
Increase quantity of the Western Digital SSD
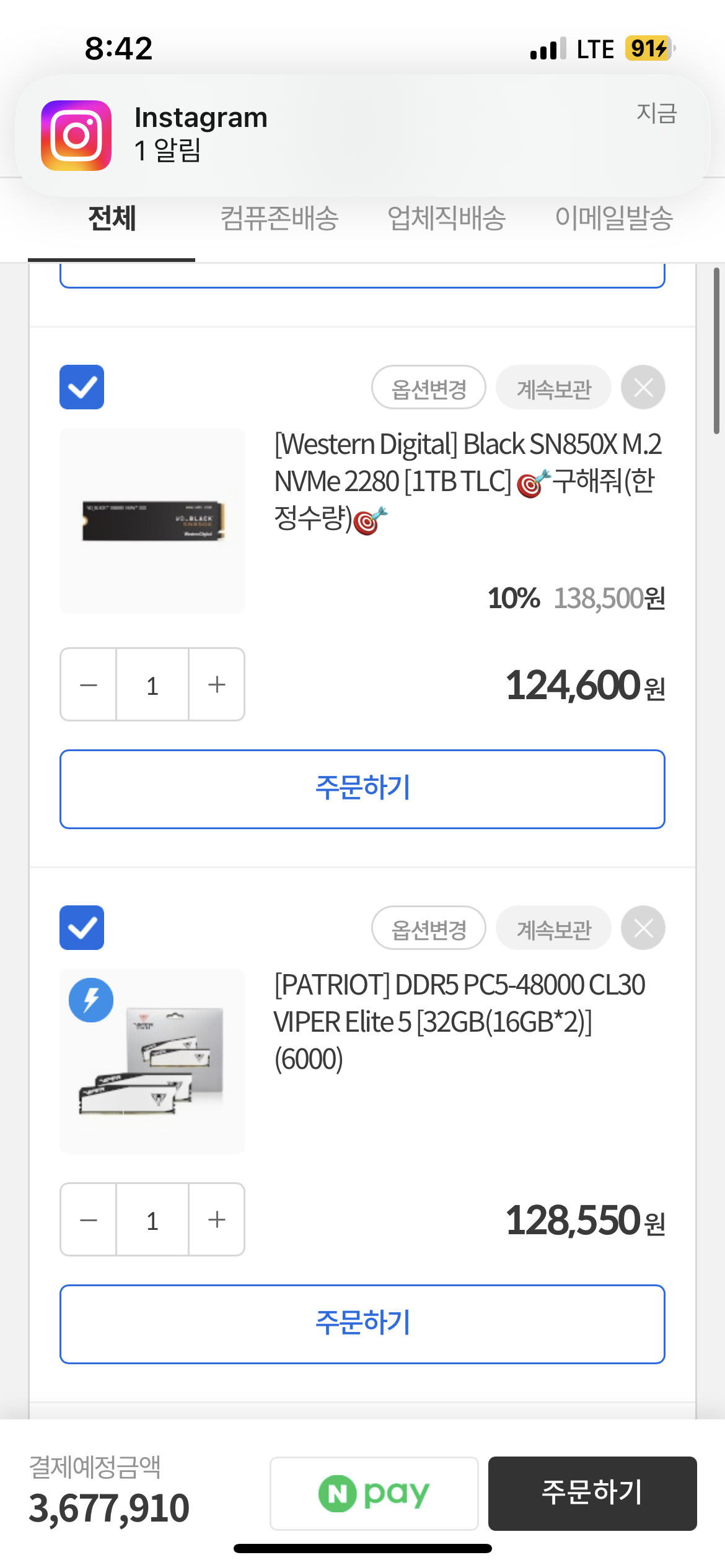[x=216, y=685]
